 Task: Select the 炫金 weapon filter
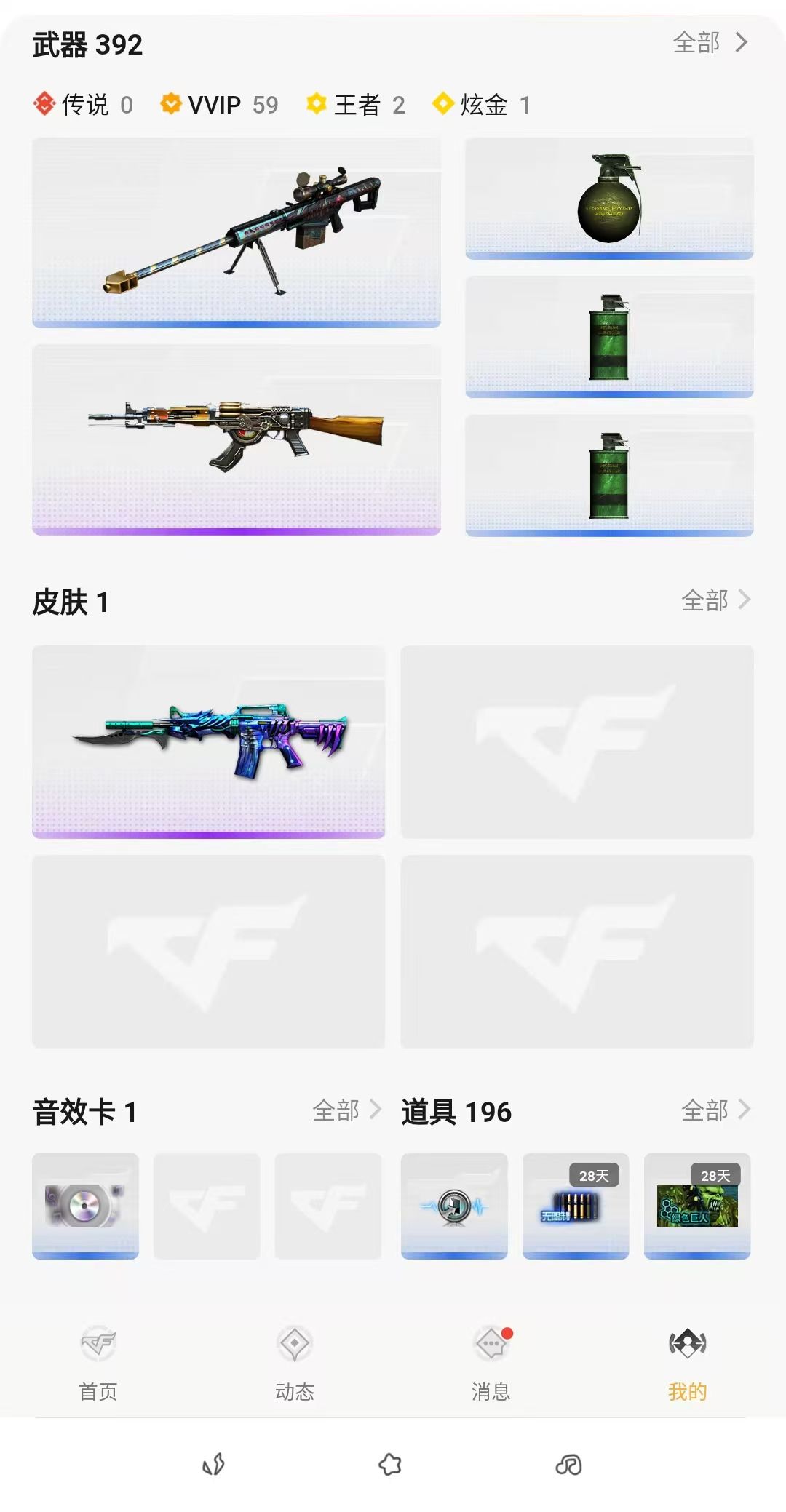(481, 105)
